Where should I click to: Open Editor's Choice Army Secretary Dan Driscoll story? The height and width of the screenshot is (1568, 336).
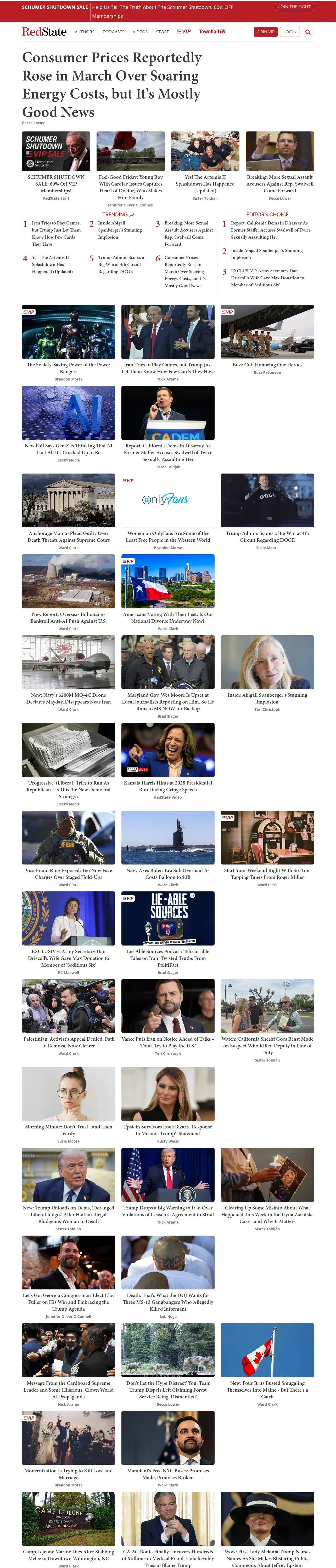click(x=267, y=278)
